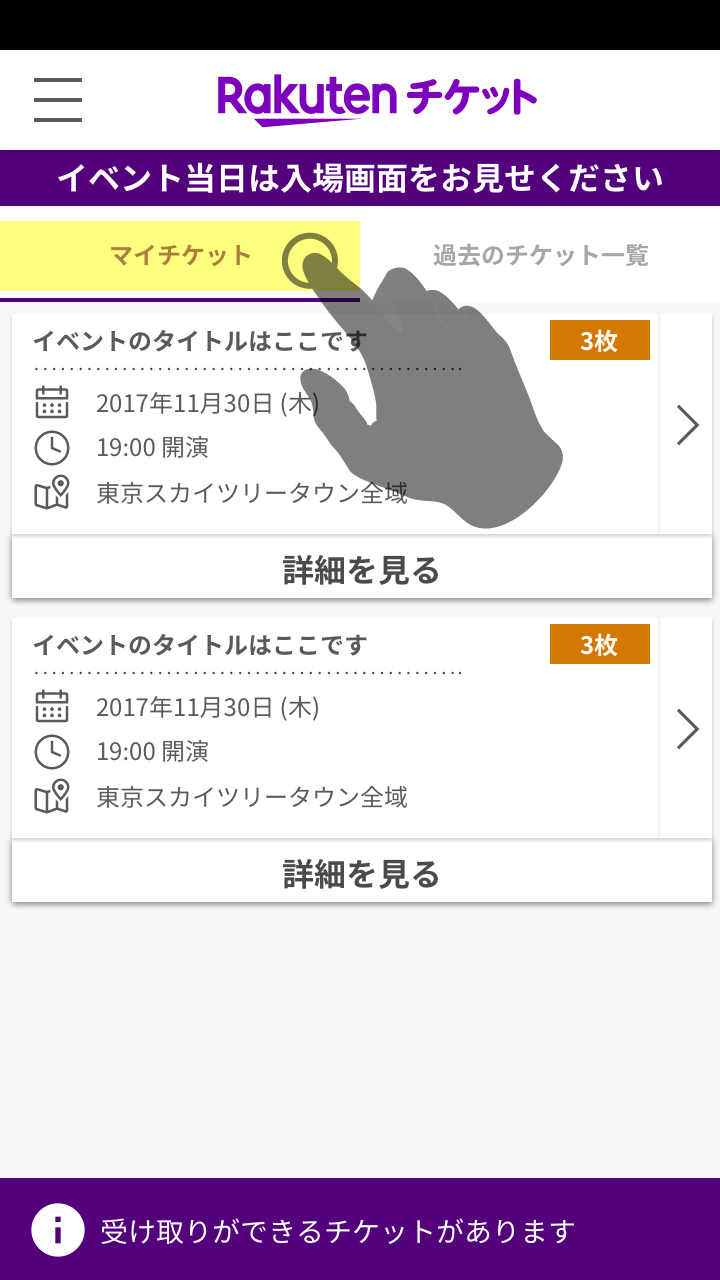
Task: Open the first event card's chevron arrow
Action: [687, 425]
